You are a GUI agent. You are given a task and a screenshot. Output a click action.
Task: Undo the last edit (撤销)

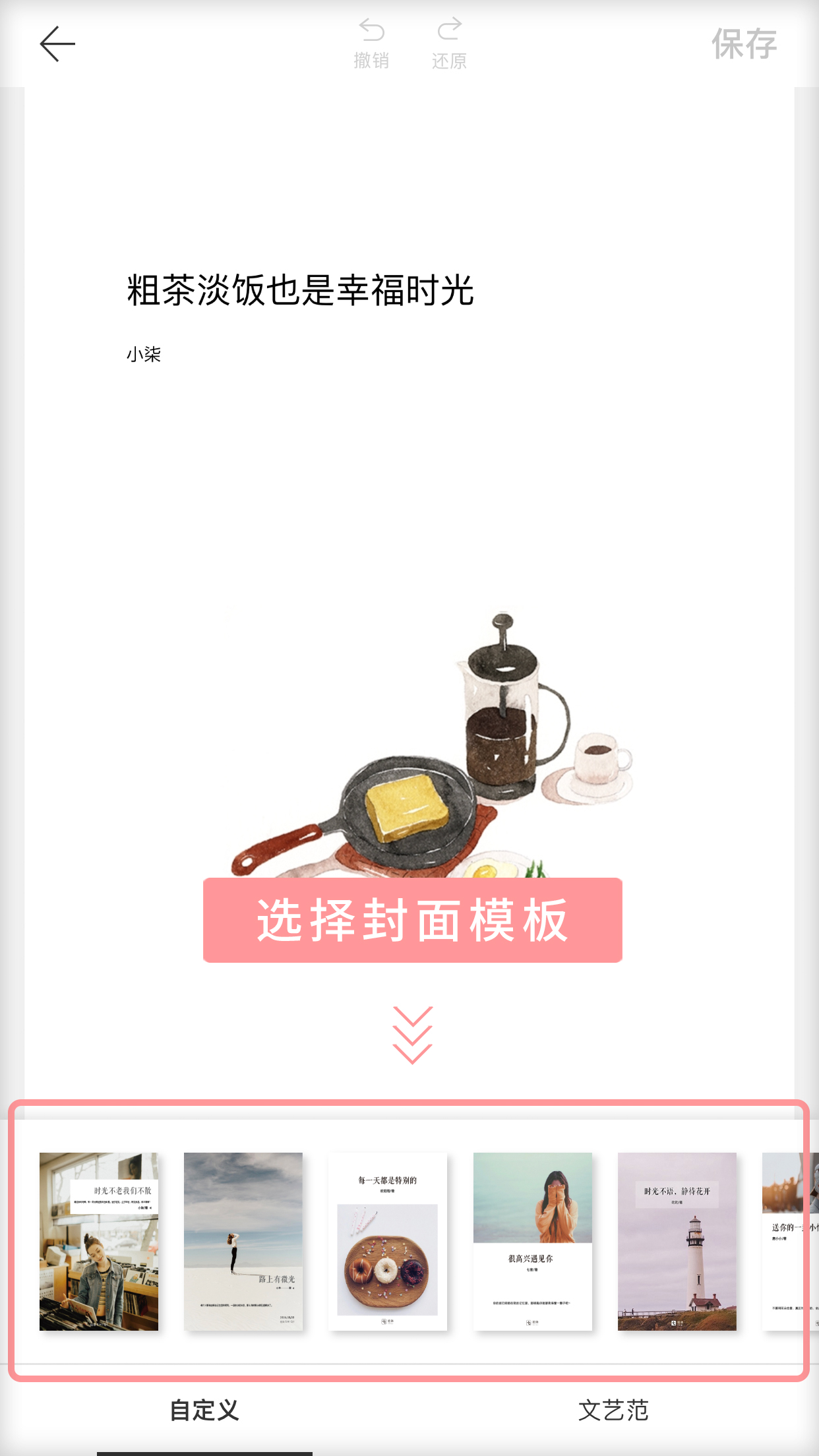(371, 44)
